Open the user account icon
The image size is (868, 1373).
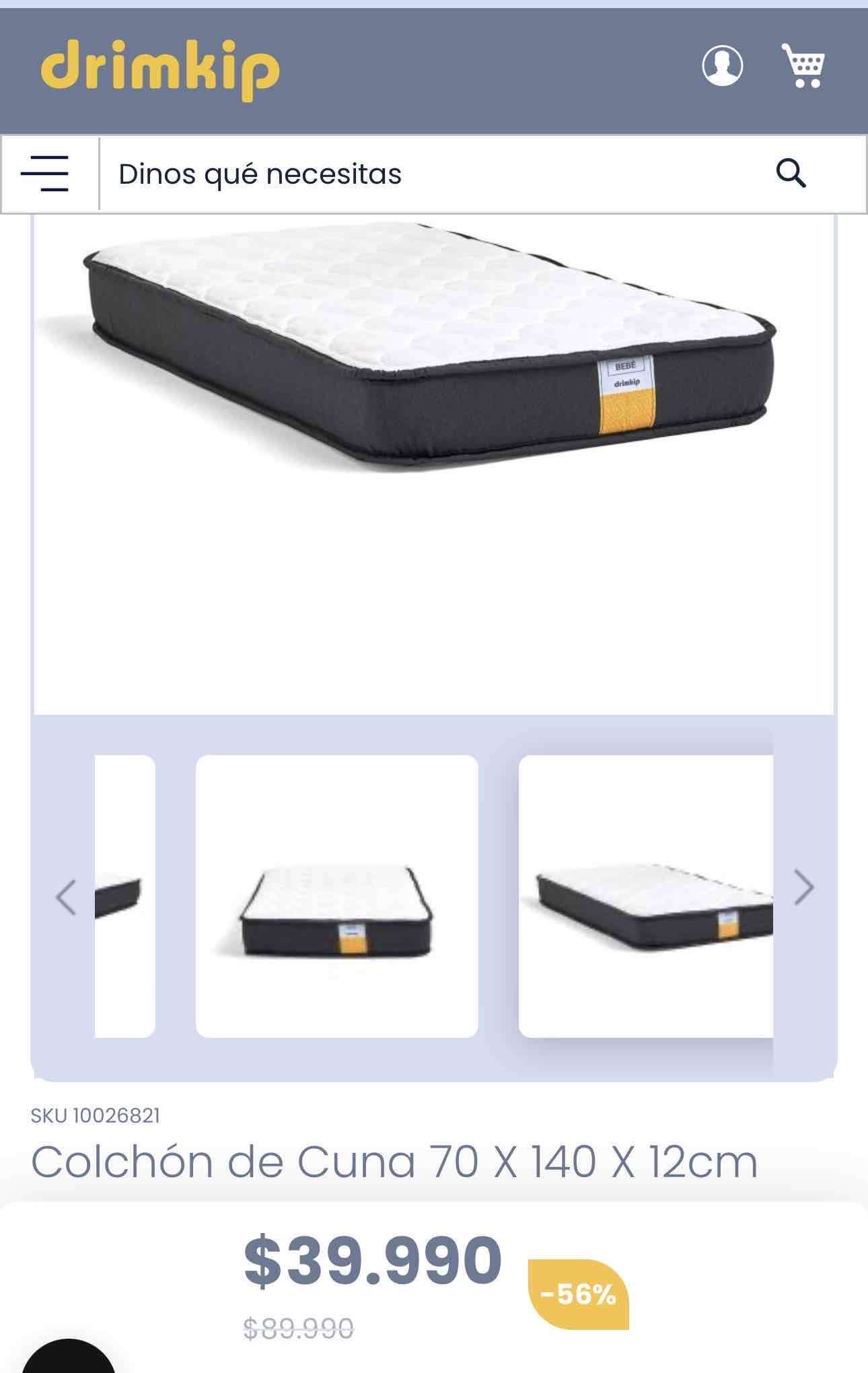coord(722,66)
